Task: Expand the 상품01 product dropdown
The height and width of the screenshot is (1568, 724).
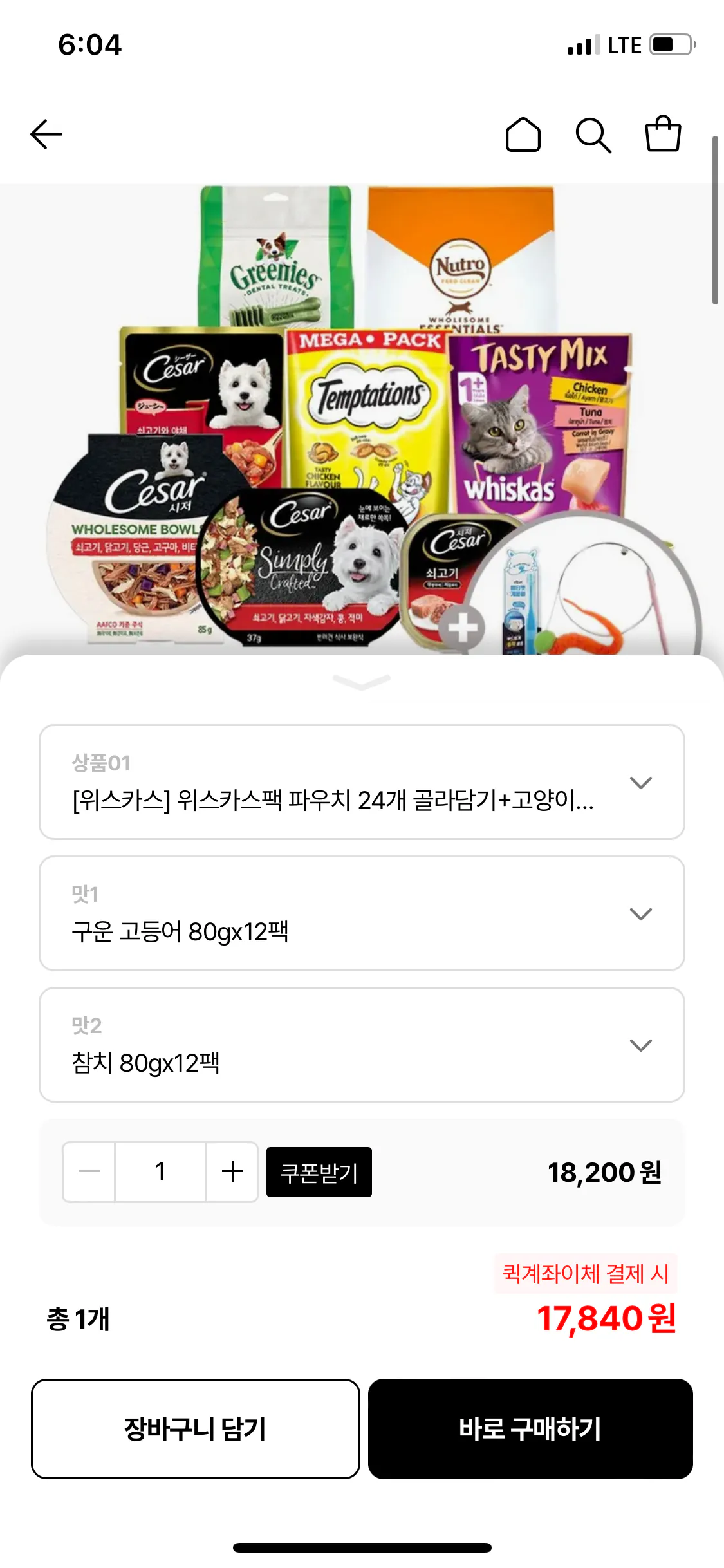Action: [x=362, y=782]
